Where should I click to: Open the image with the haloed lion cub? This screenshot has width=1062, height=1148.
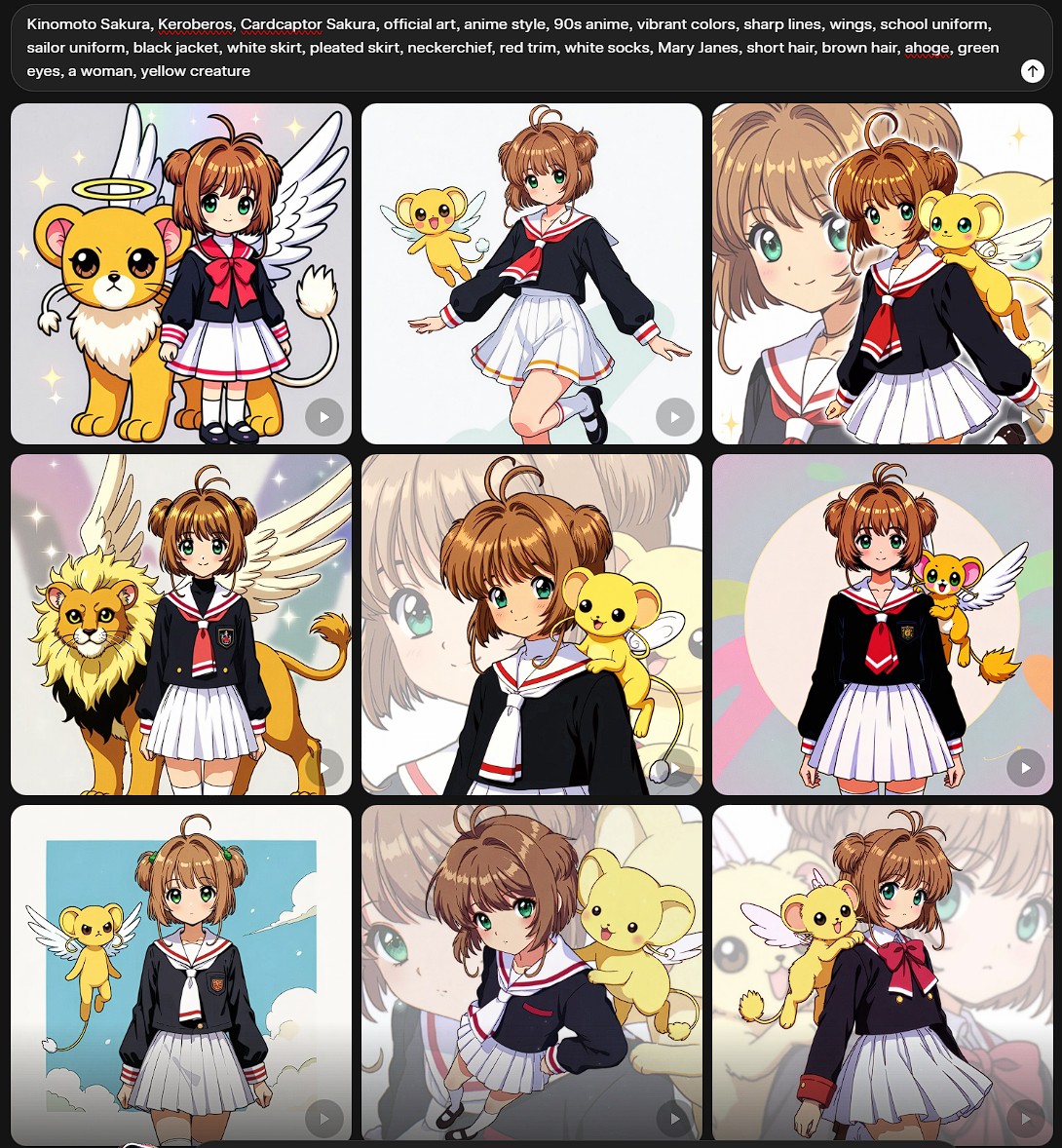pyautogui.click(x=181, y=274)
